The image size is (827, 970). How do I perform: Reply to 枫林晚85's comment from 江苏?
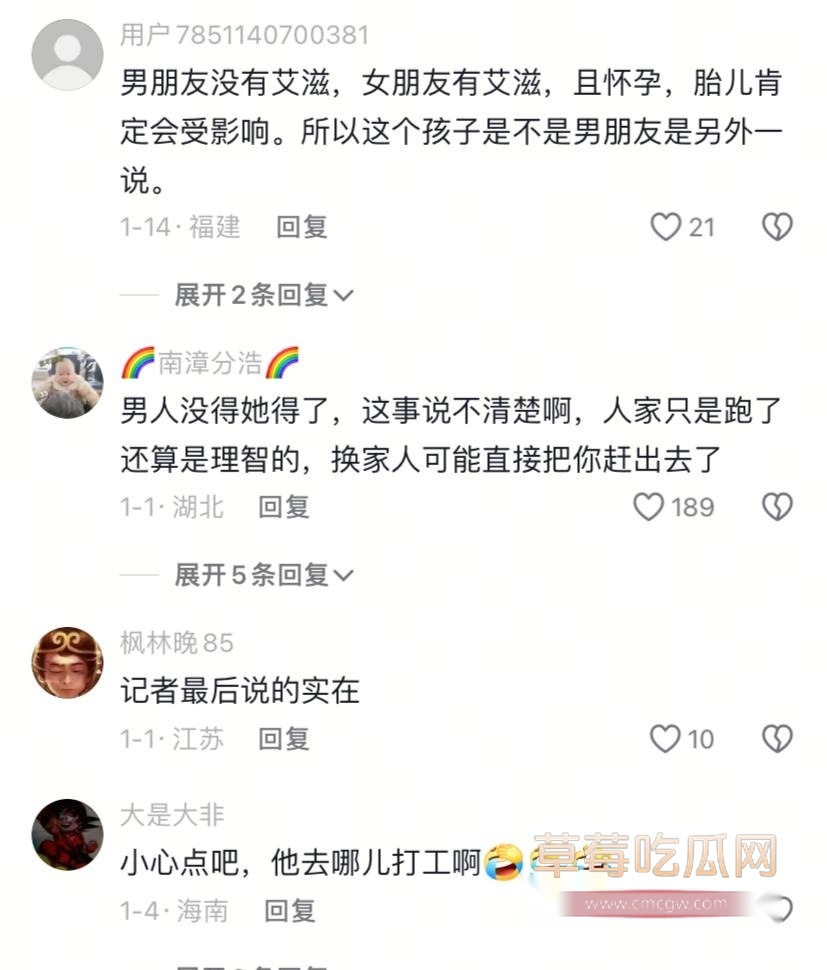coord(284,739)
